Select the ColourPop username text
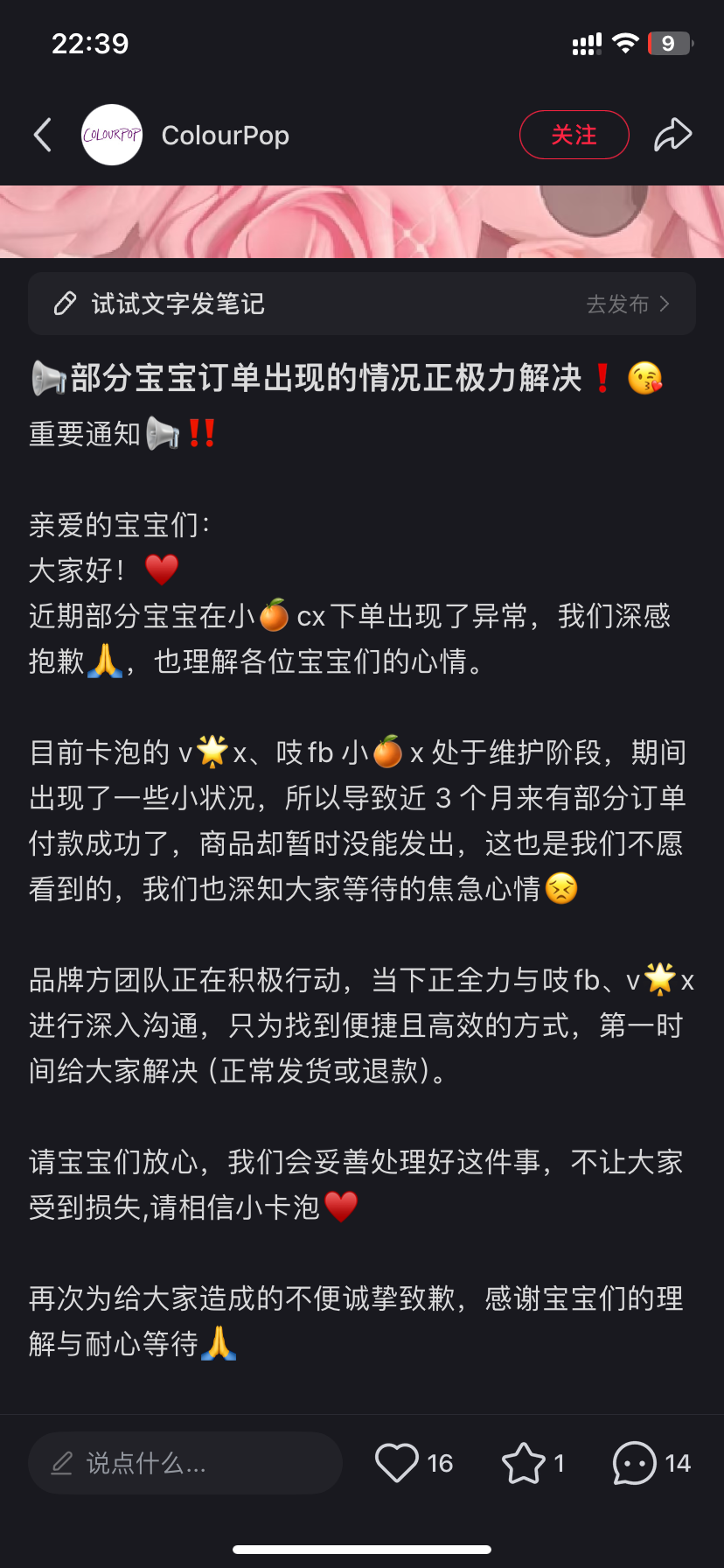 click(225, 135)
